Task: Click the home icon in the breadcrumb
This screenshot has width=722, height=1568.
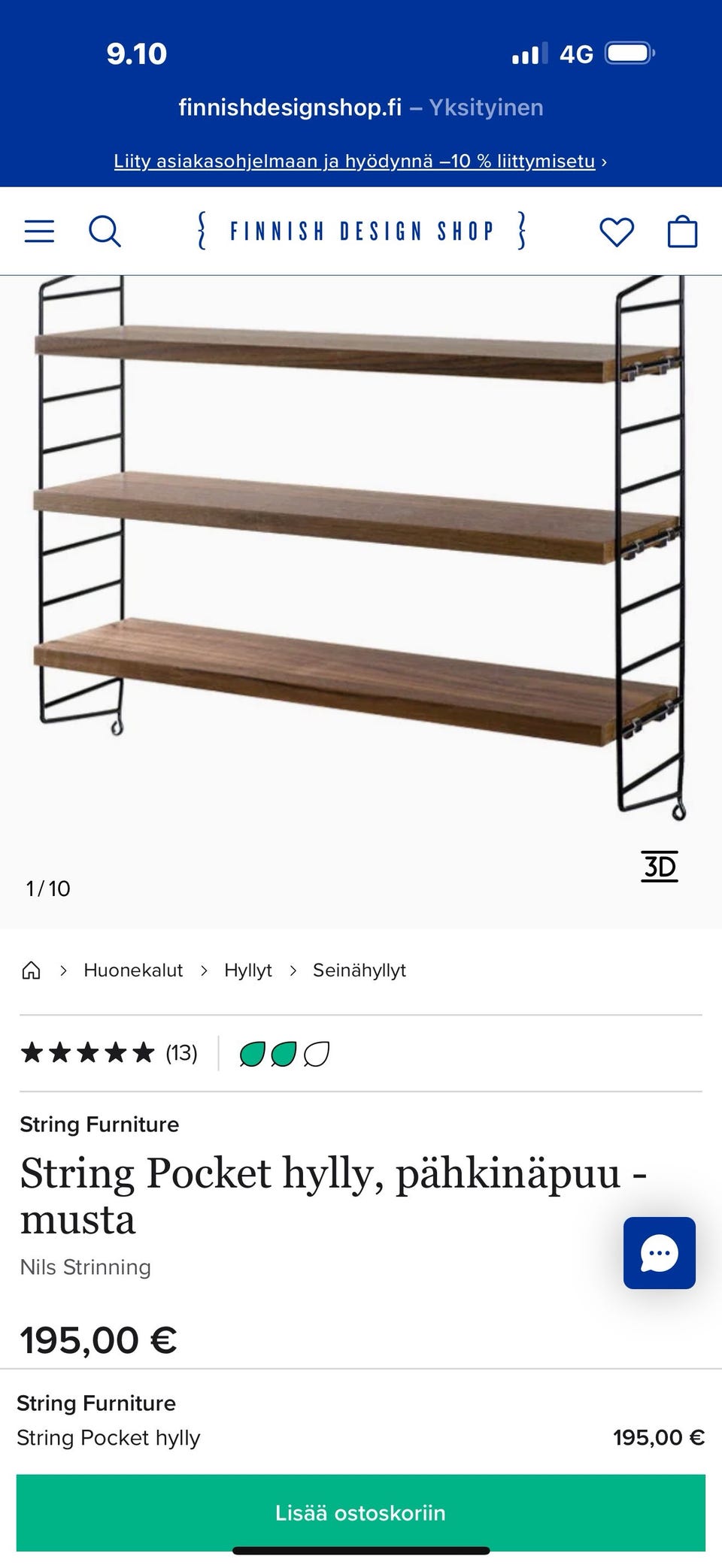Action: (x=32, y=970)
